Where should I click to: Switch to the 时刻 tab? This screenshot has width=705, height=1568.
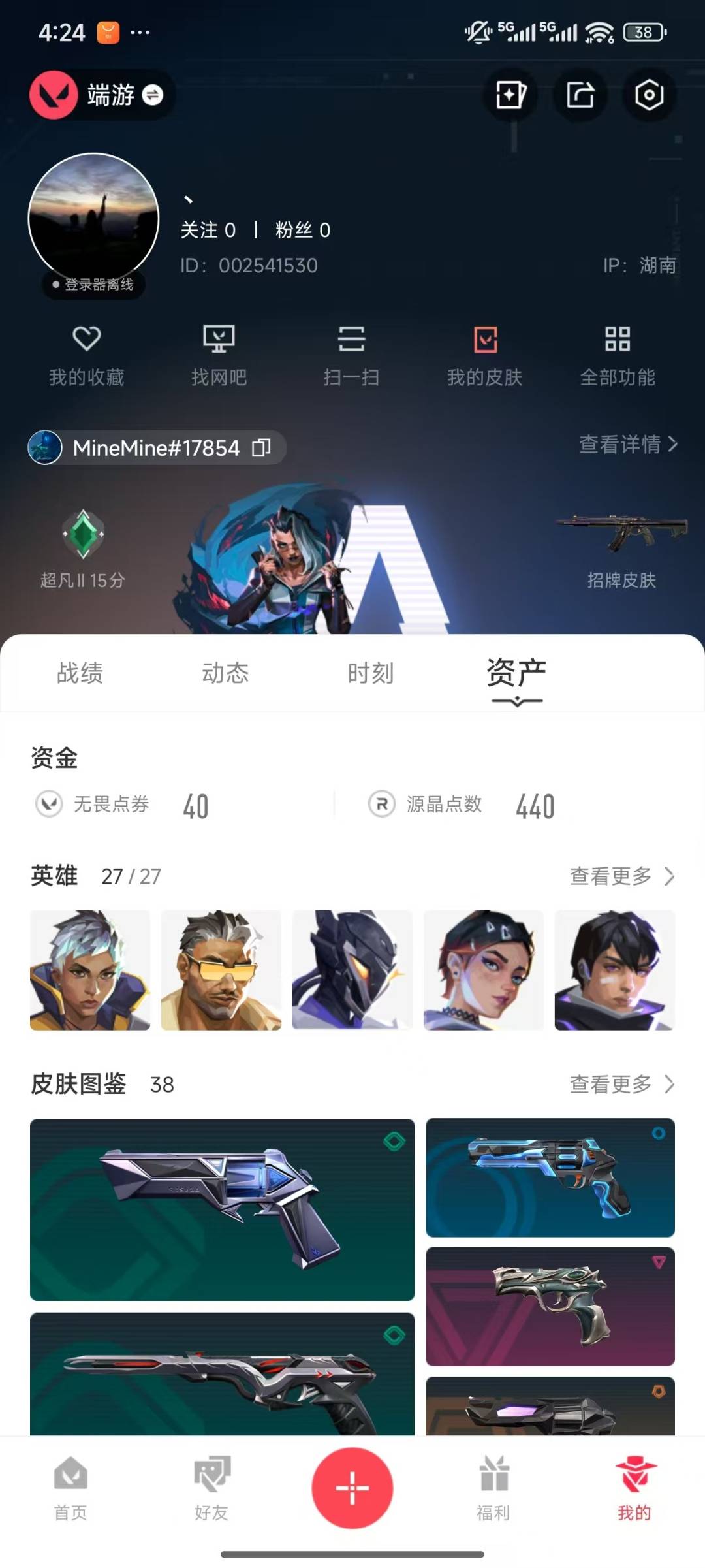pos(371,673)
